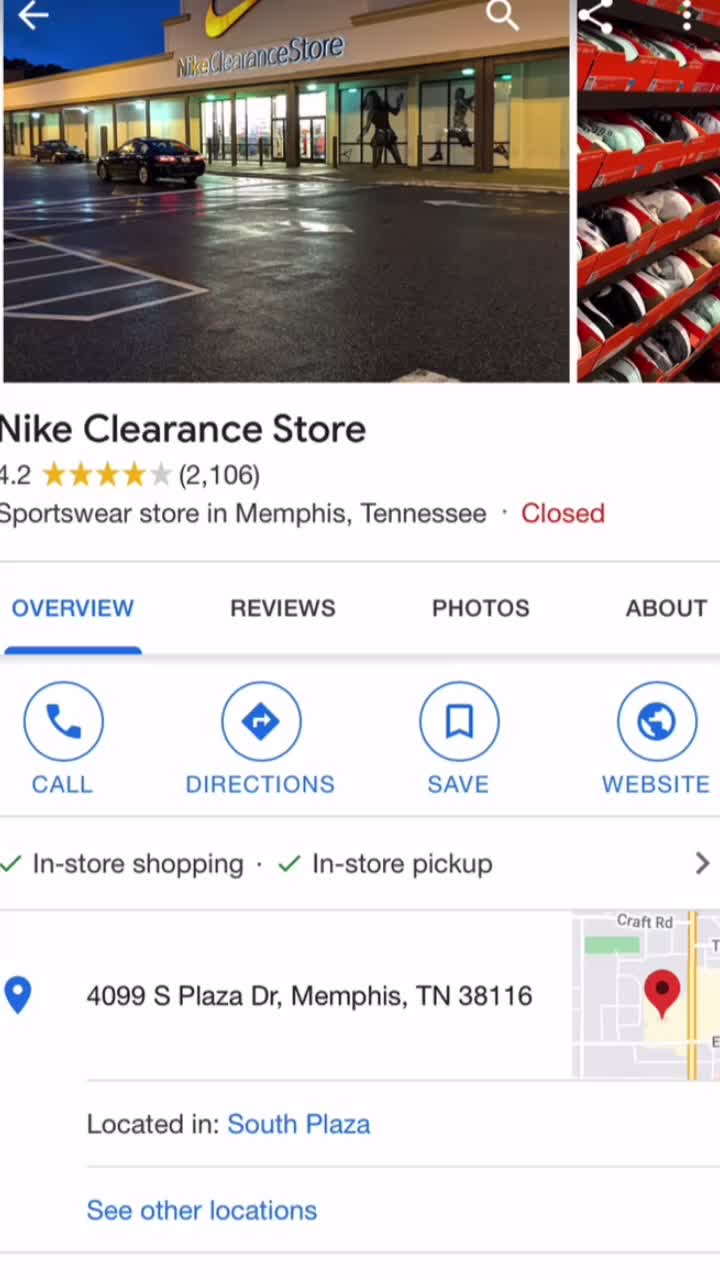Share this Nike Clearance Store listing
The image size is (720, 1280).
596,16
